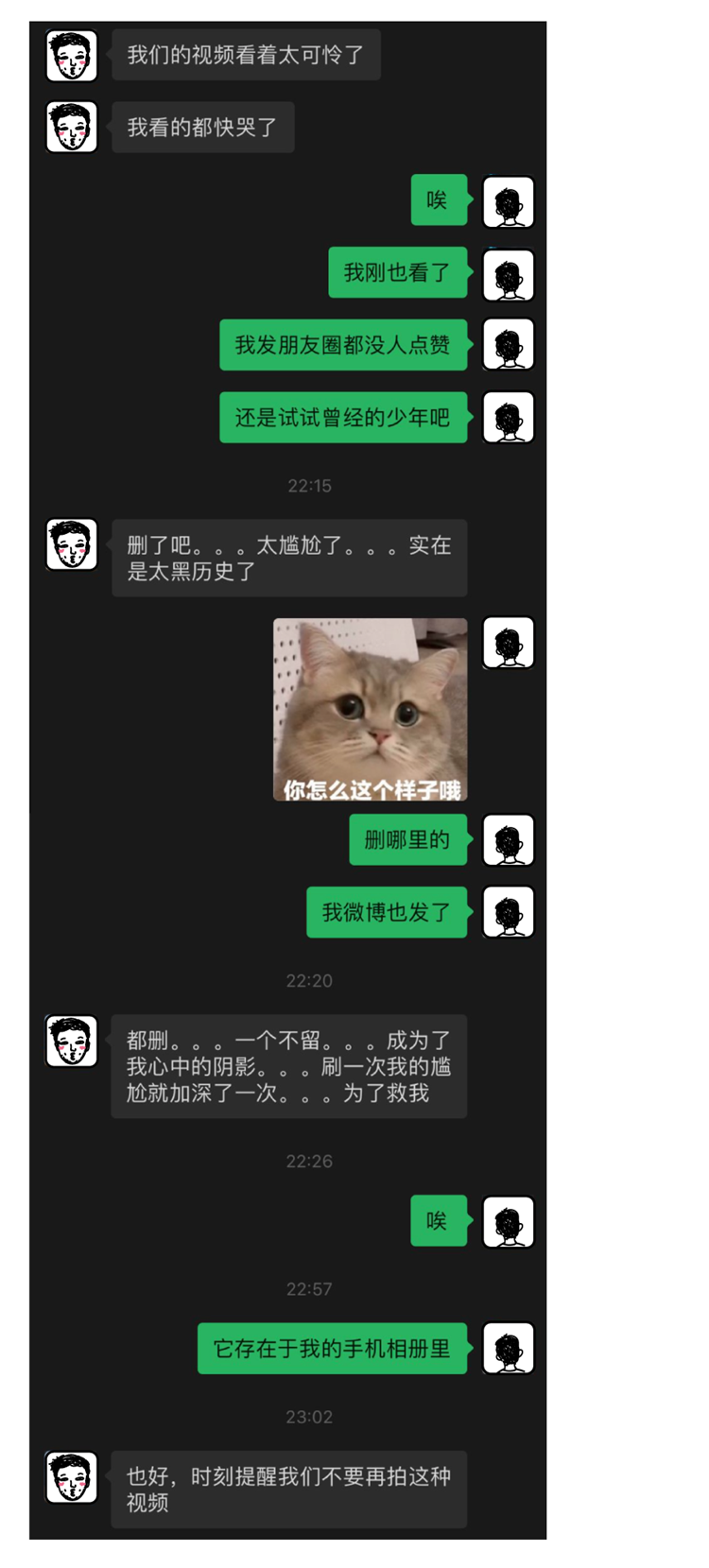This screenshot has height=1568, width=709.
Task: Tap the avatar beside '它存在于我的手机相册里'
Action: tap(509, 1348)
